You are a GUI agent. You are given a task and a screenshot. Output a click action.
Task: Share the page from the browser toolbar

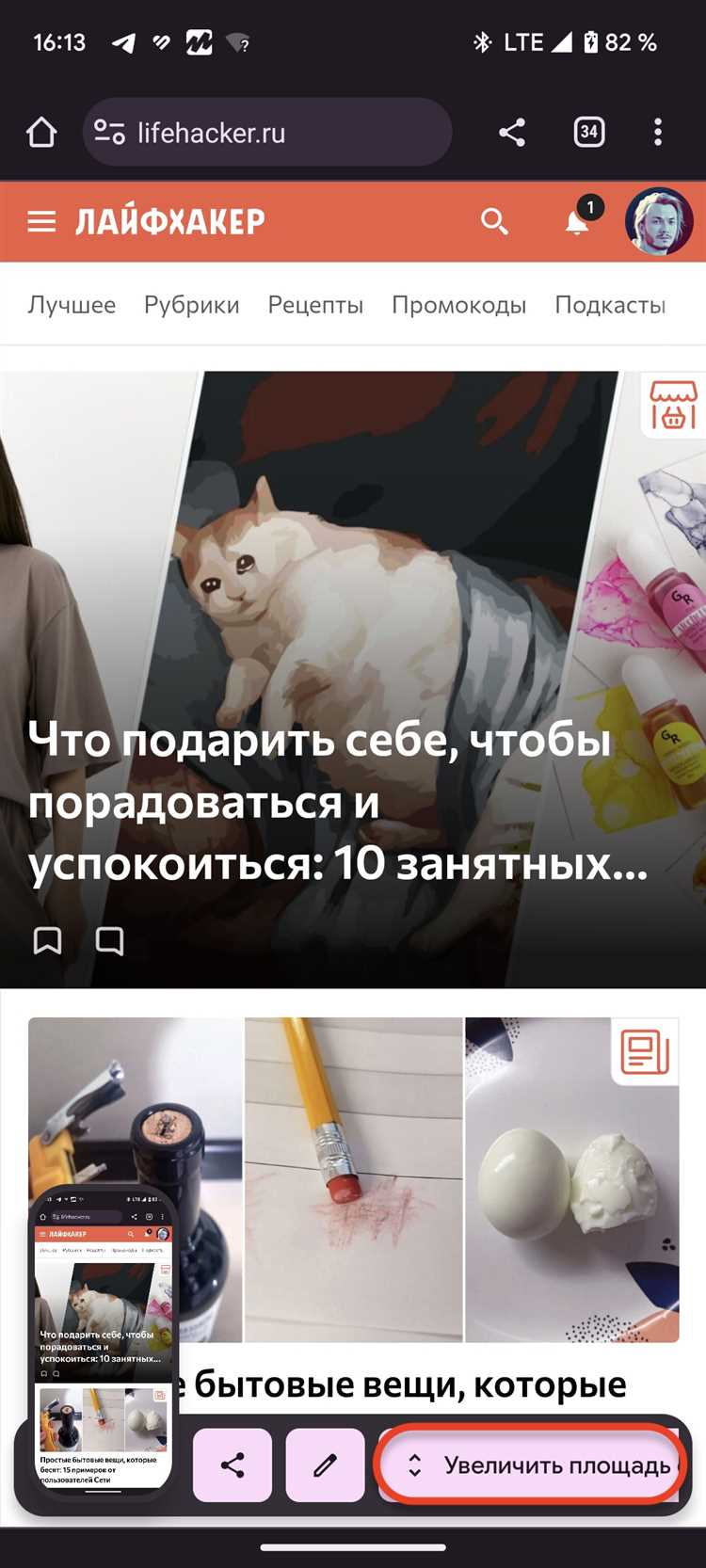pyautogui.click(x=512, y=133)
